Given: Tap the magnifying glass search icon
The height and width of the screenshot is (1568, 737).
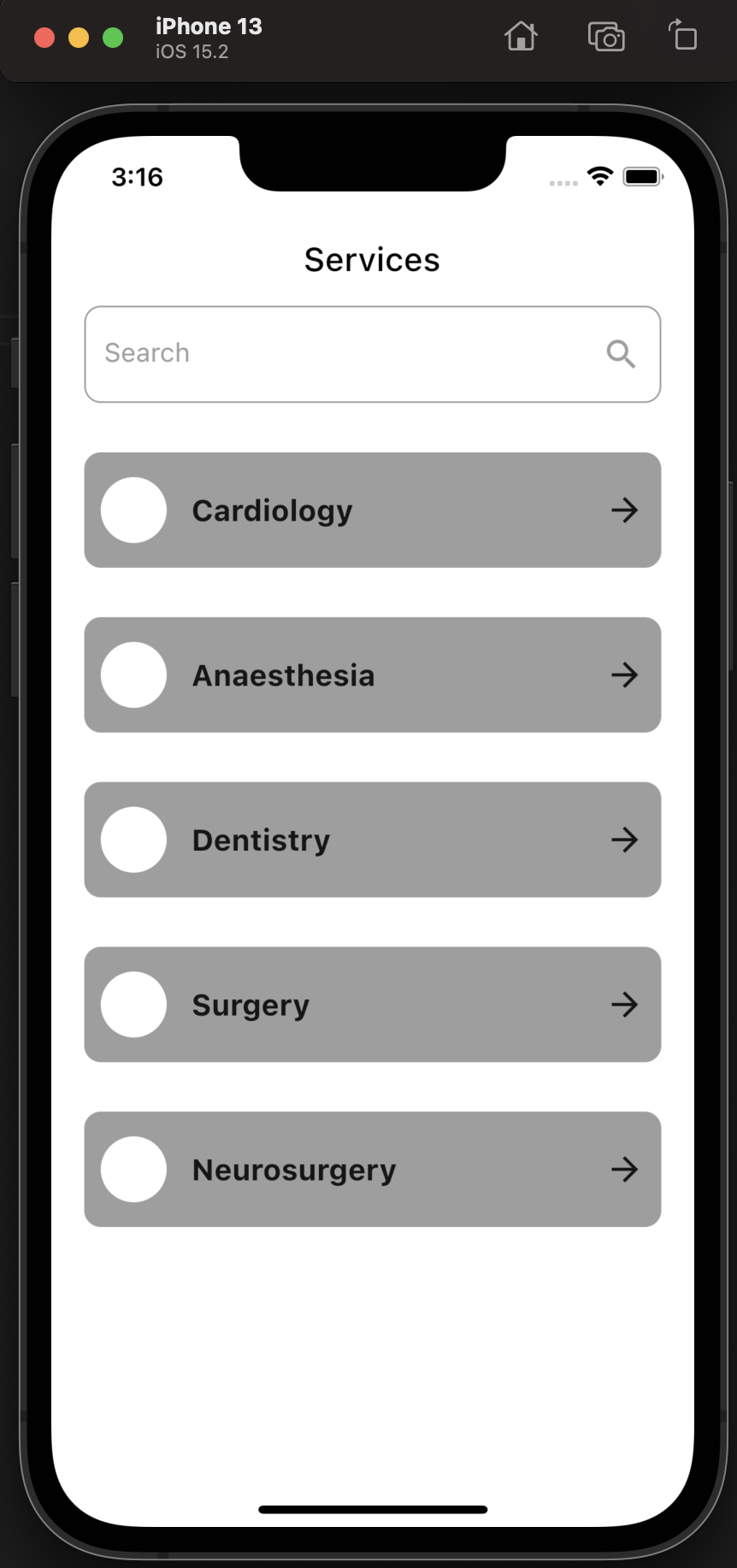Looking at the screenshot, I should [621, 354].
